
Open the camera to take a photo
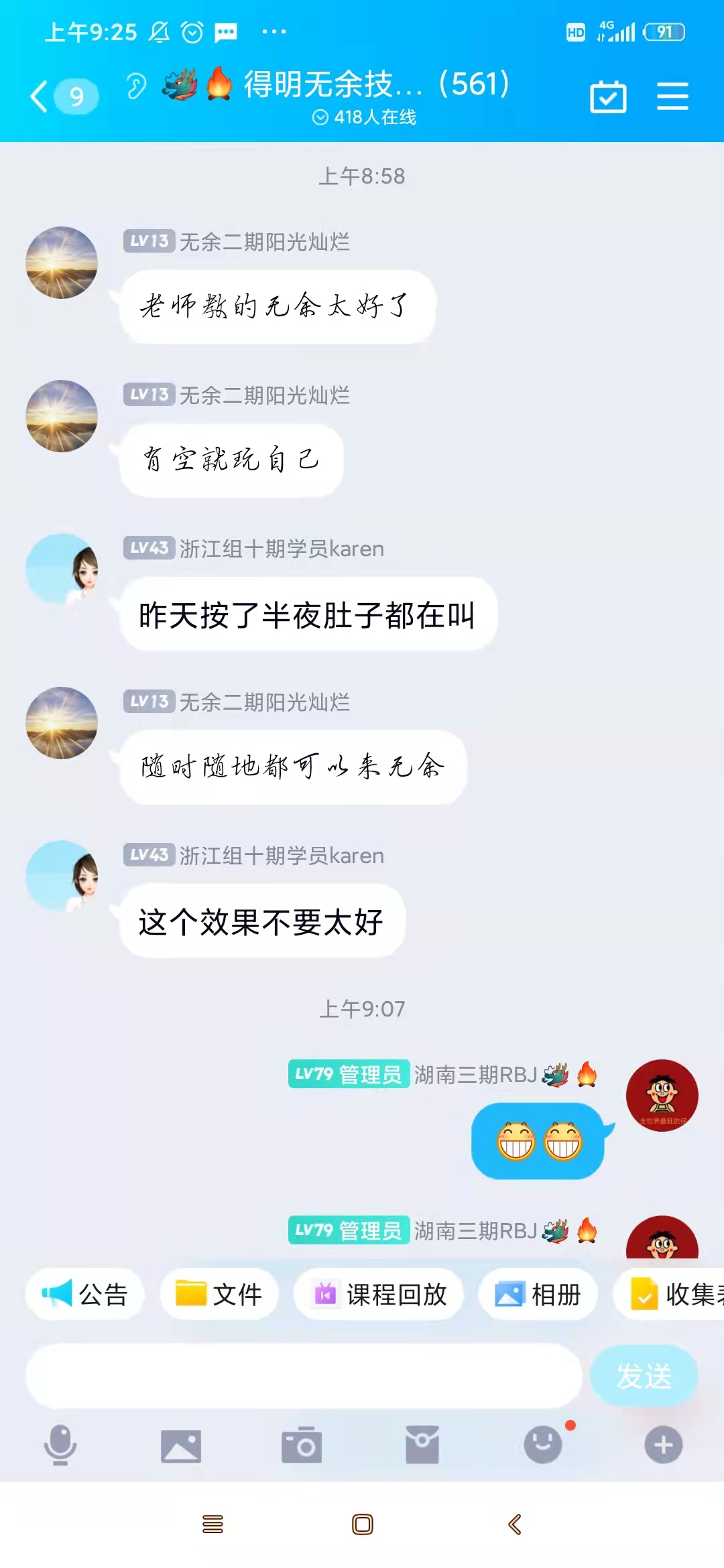(x=302, y=1445)
